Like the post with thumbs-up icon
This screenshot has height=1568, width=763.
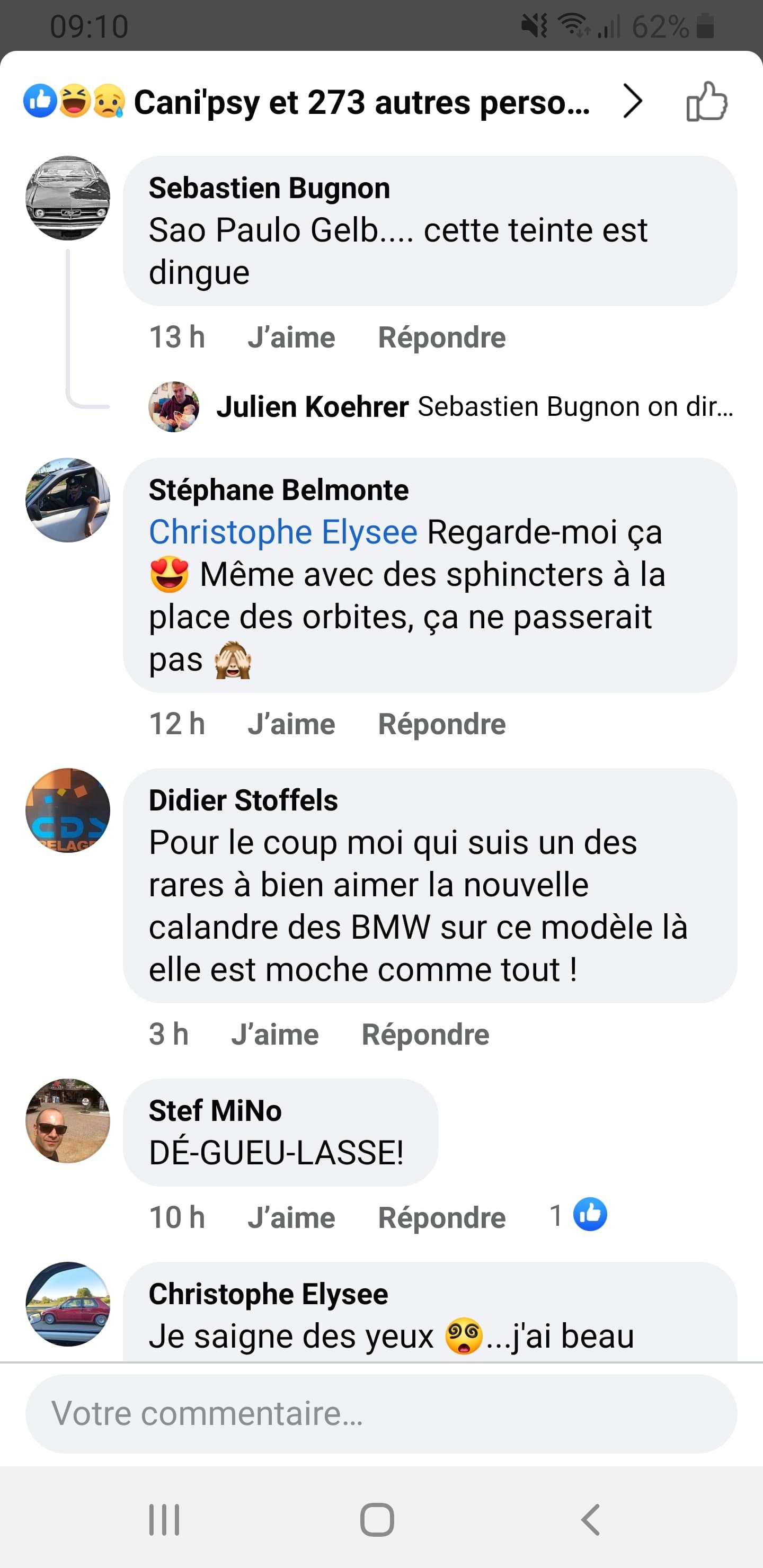pos(706,102)
